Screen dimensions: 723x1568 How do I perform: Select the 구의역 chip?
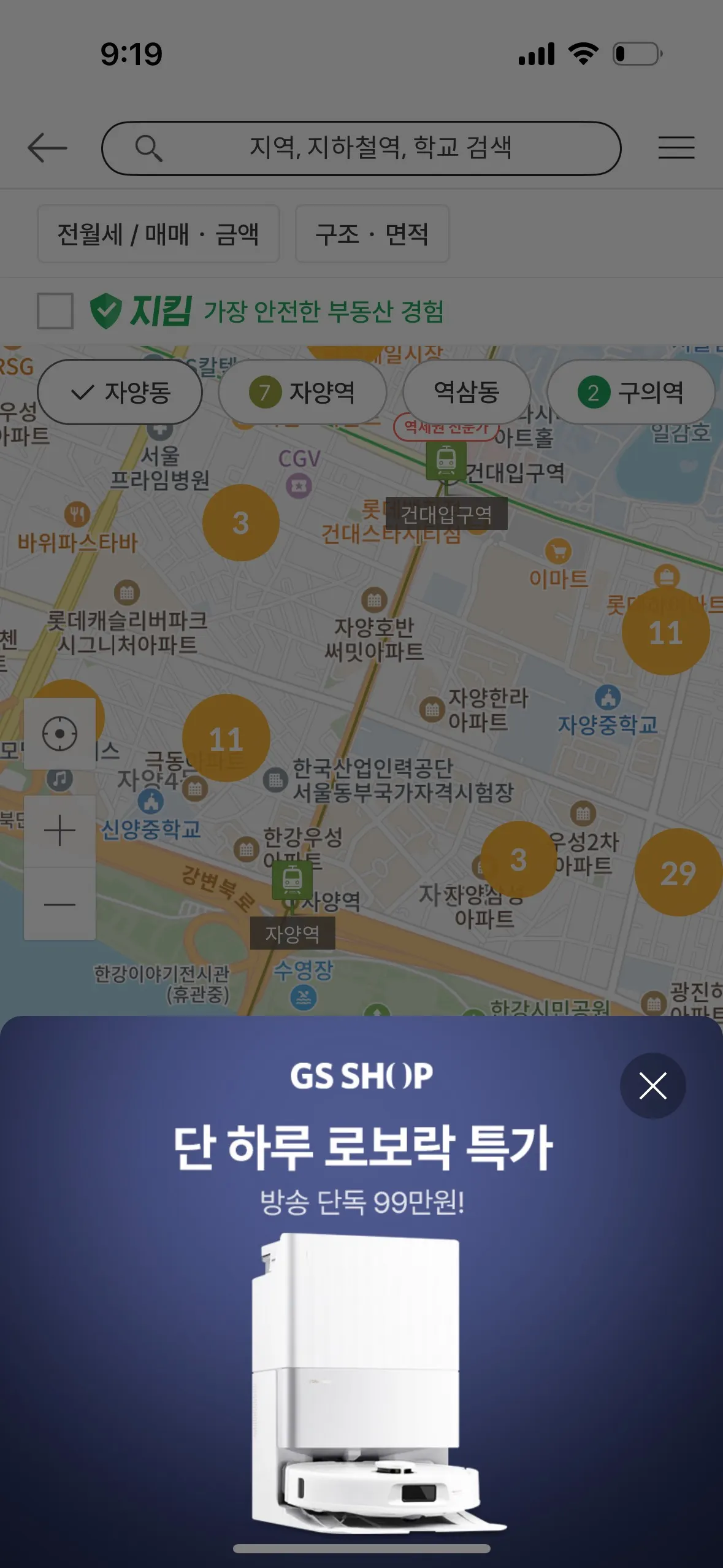[630, 392]
